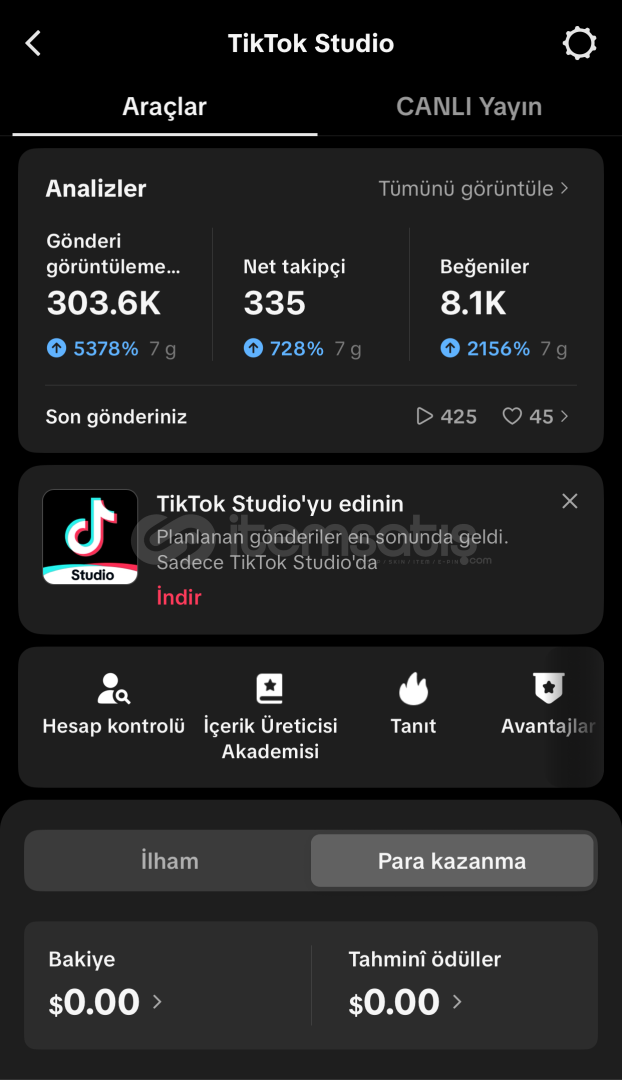Open İçerik Üreticisi Akademisi
The height and width of the screenshot is (1080, 622).
click(270, 717)
